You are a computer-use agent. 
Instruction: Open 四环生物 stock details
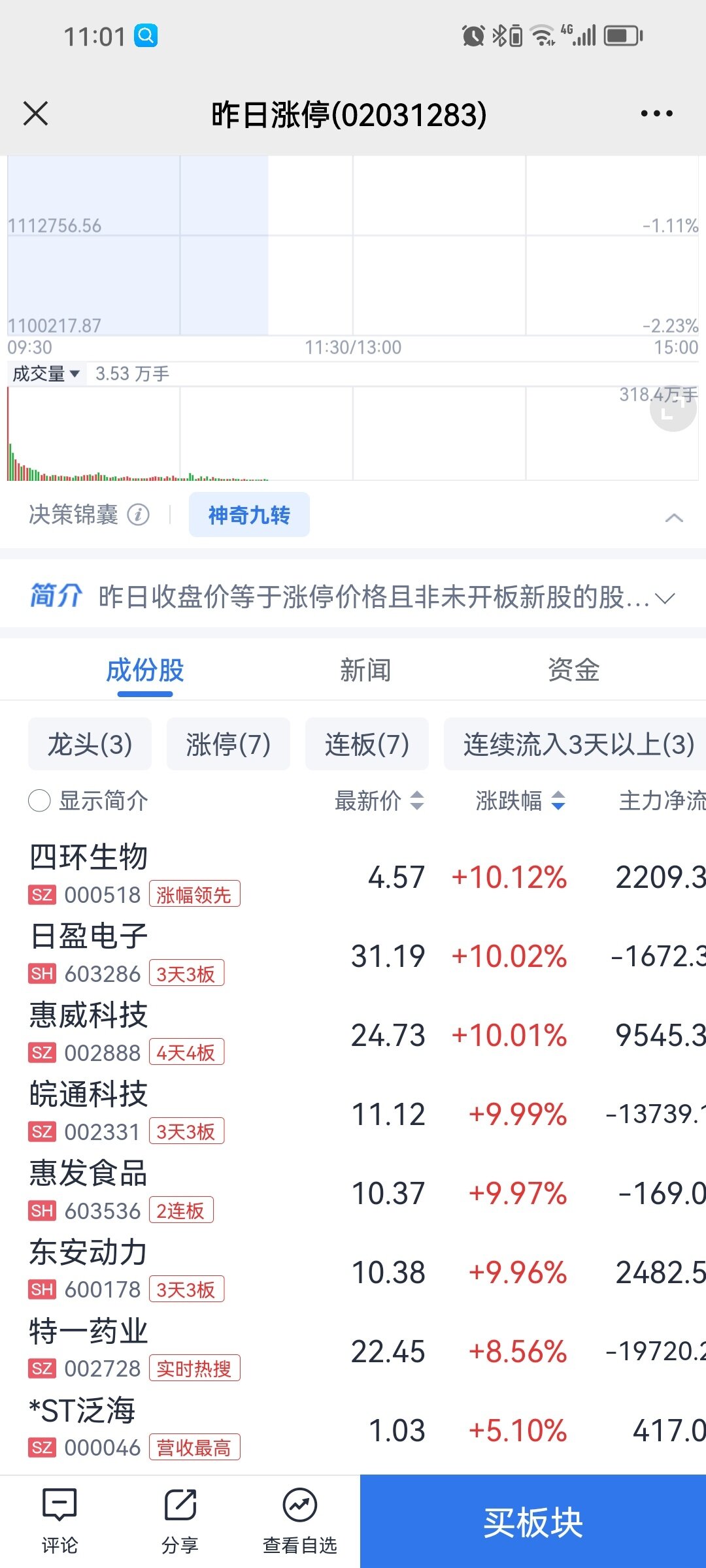coord(353,875)
